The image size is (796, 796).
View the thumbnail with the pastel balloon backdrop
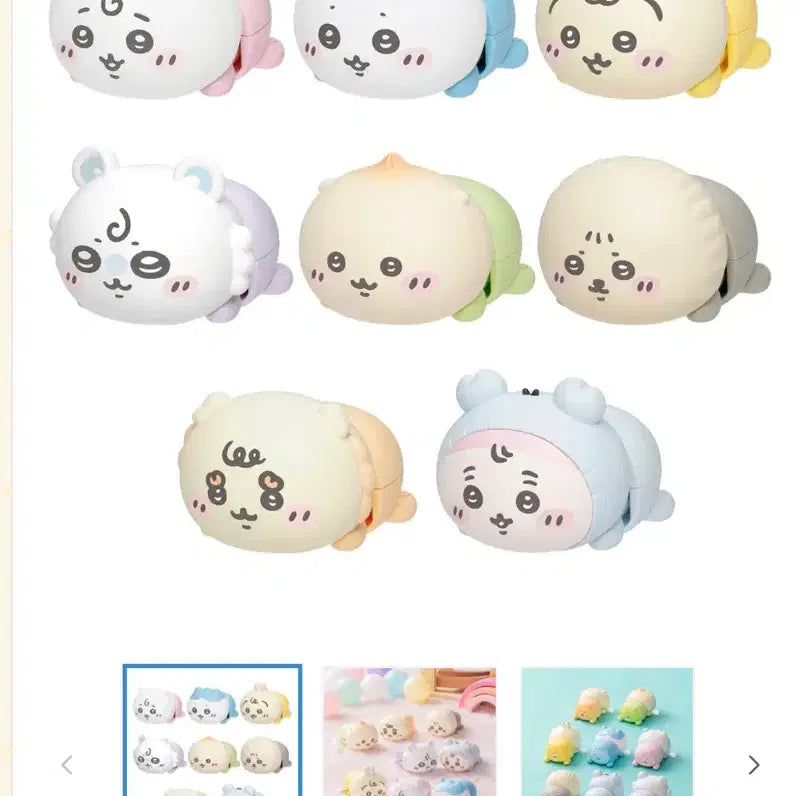409,731
